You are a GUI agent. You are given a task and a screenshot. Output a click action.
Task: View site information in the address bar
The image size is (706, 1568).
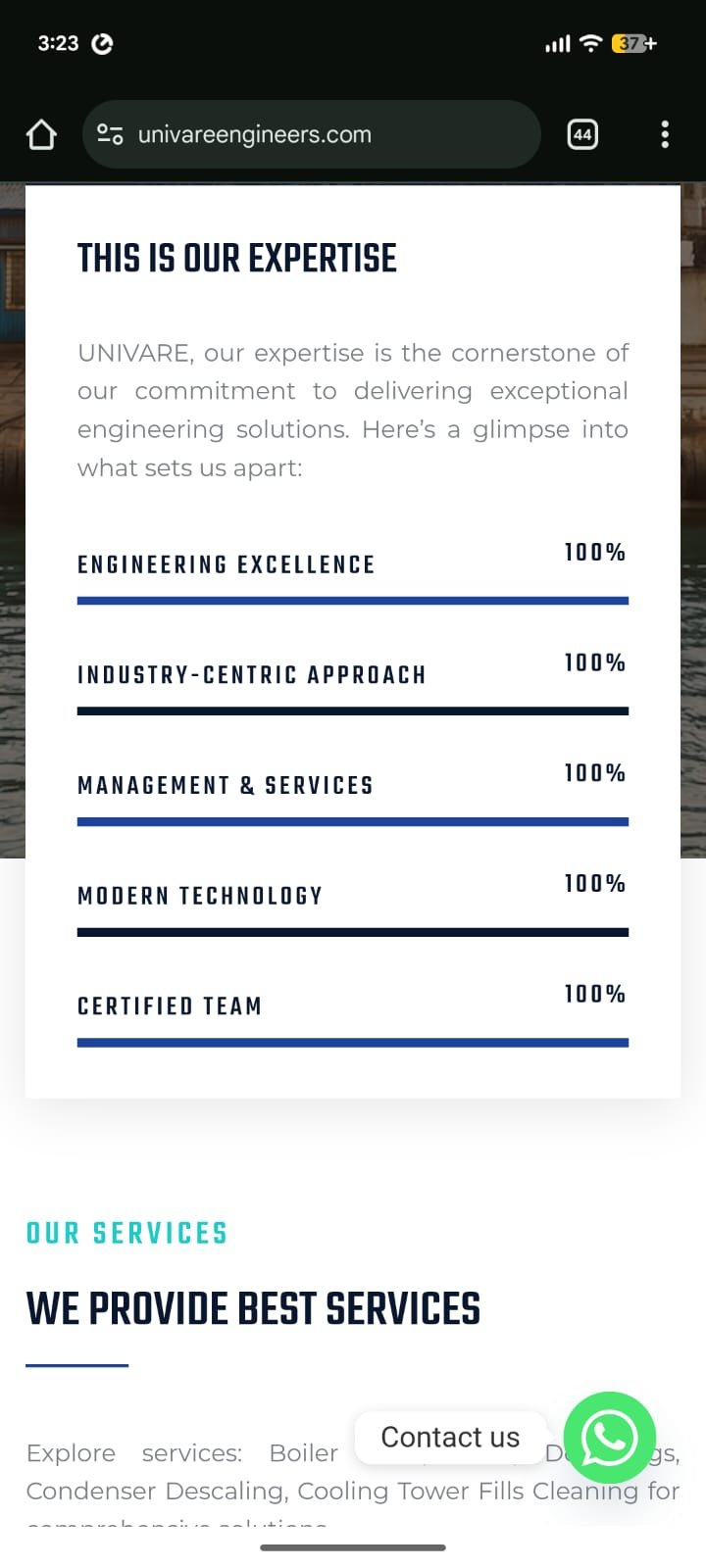[110, 134]
